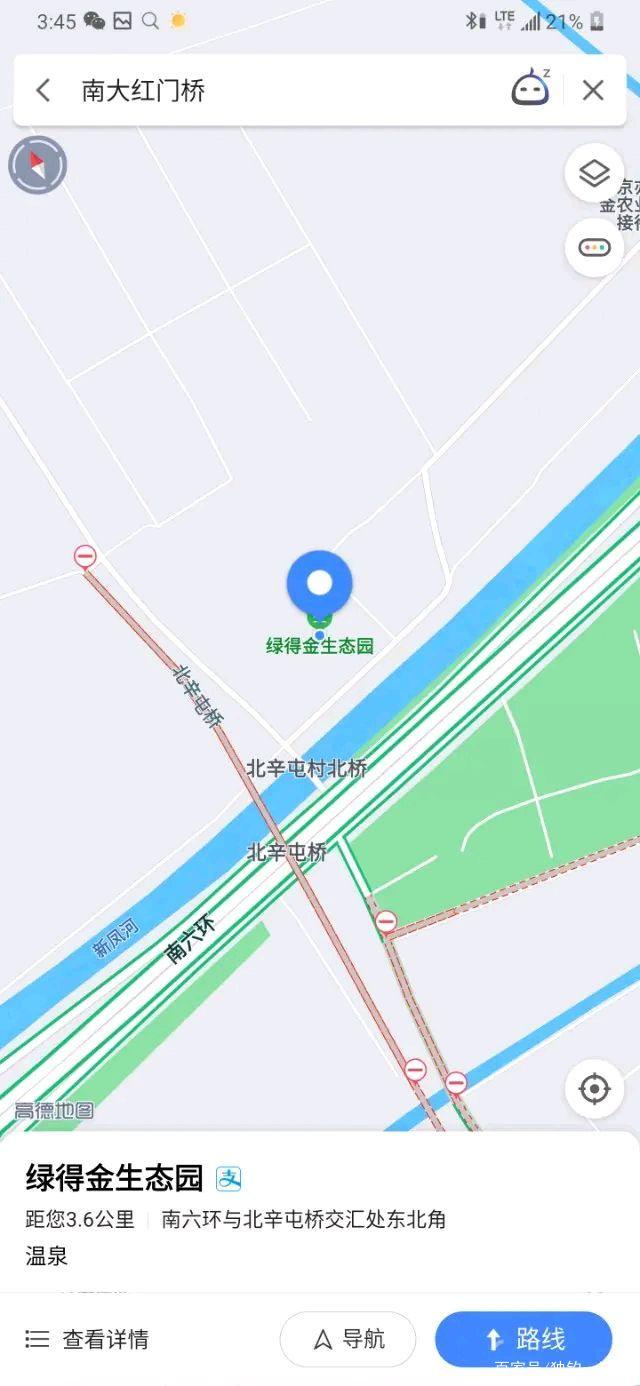Toggle the traffic conditions display
Viewport: 640px width, 1386px height.
tap(594, 247)
